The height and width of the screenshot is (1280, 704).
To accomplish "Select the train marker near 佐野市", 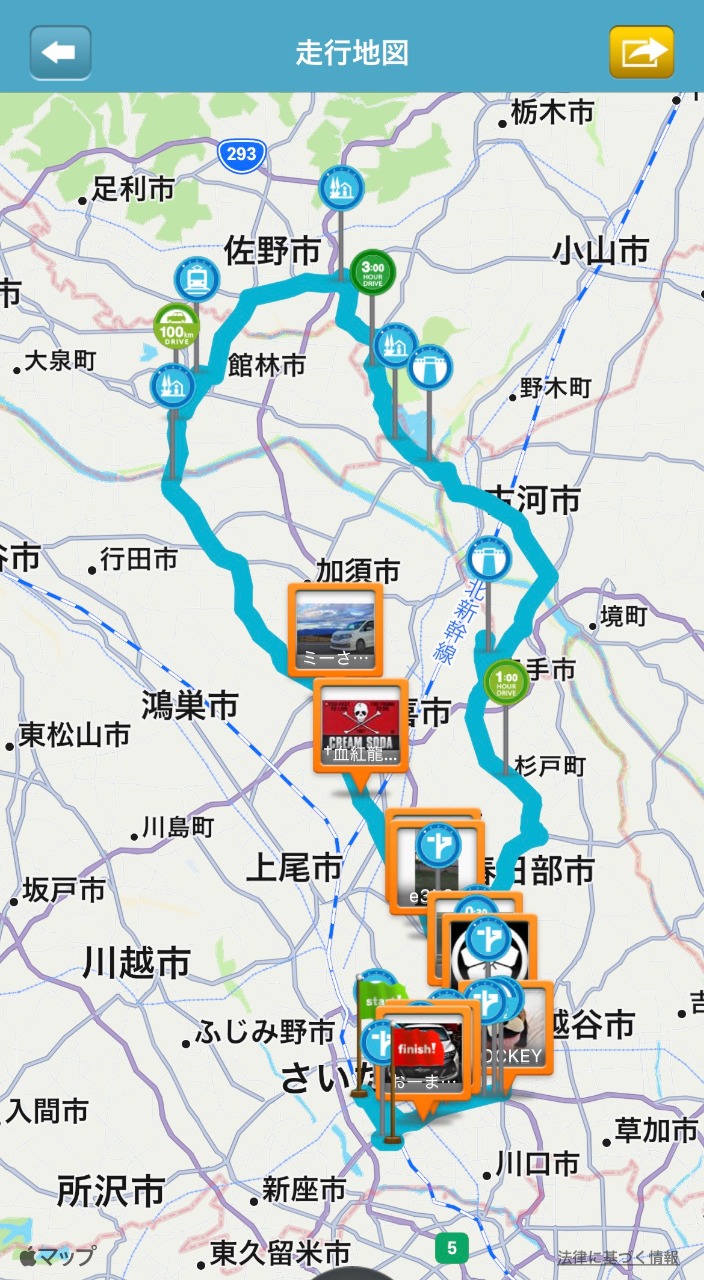I will click(197, 281).
